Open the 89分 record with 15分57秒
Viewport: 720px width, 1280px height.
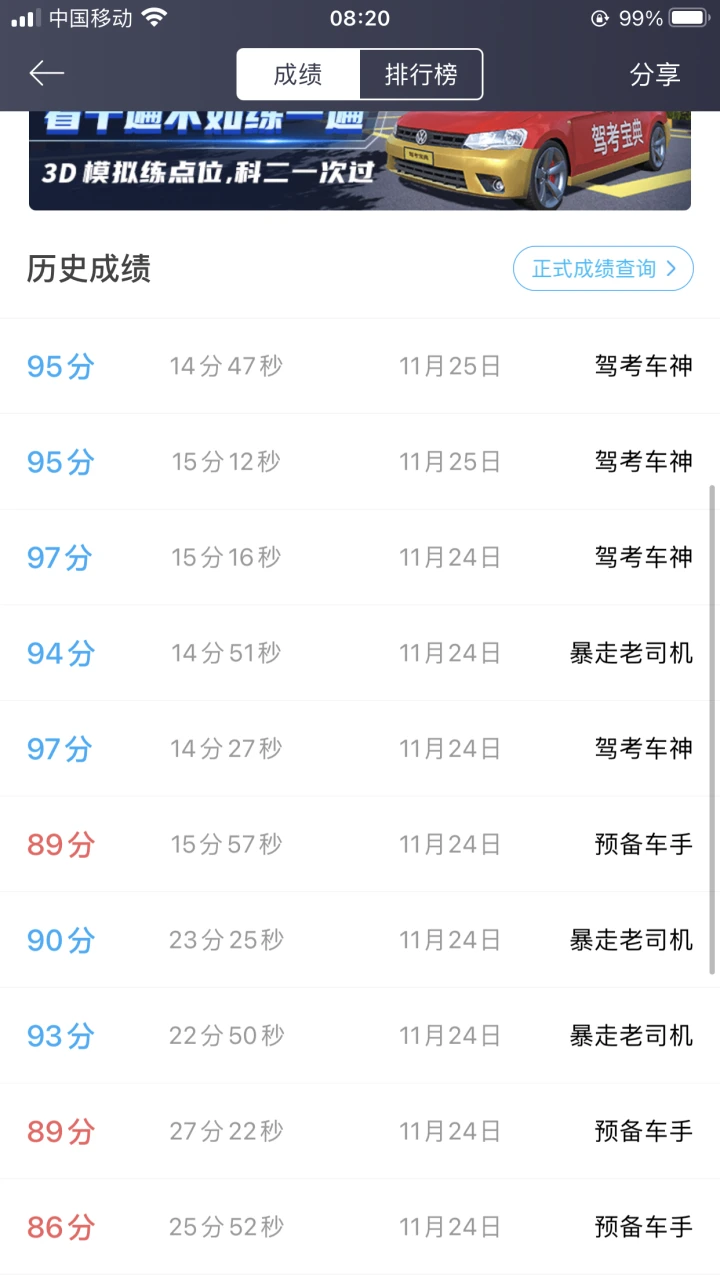360,844
